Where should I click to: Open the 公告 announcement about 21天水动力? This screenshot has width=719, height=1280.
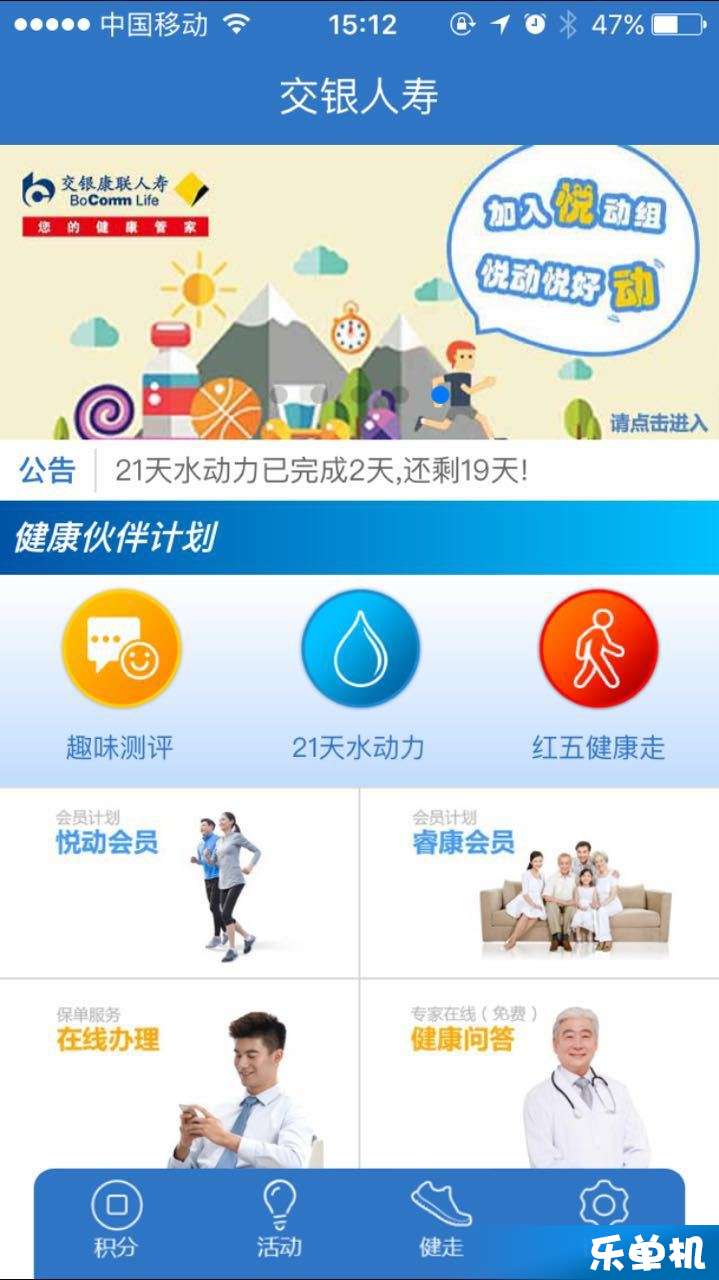(320, 470)
